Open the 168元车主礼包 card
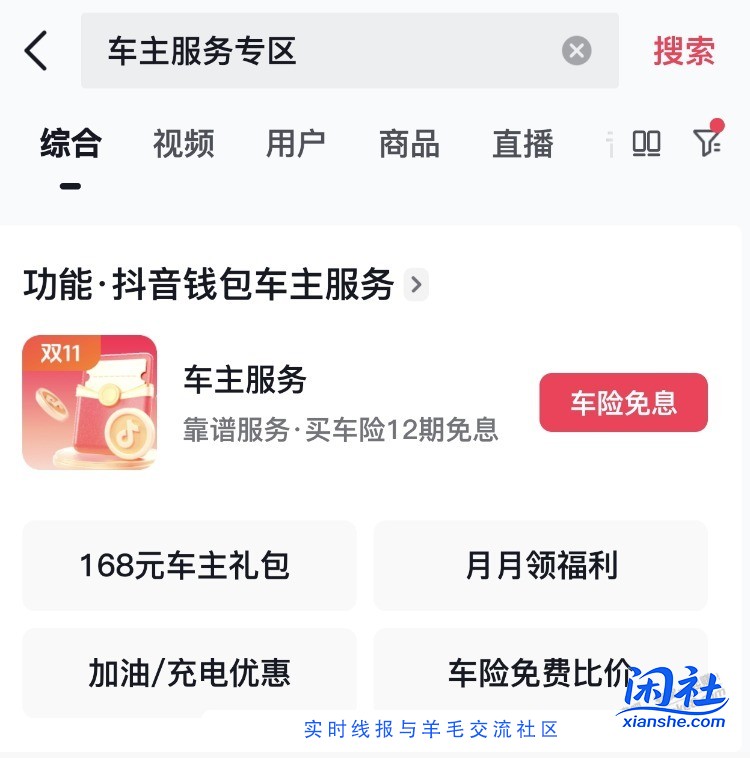The width and height of the screenshot is (750, 758). tap(189, 565)
